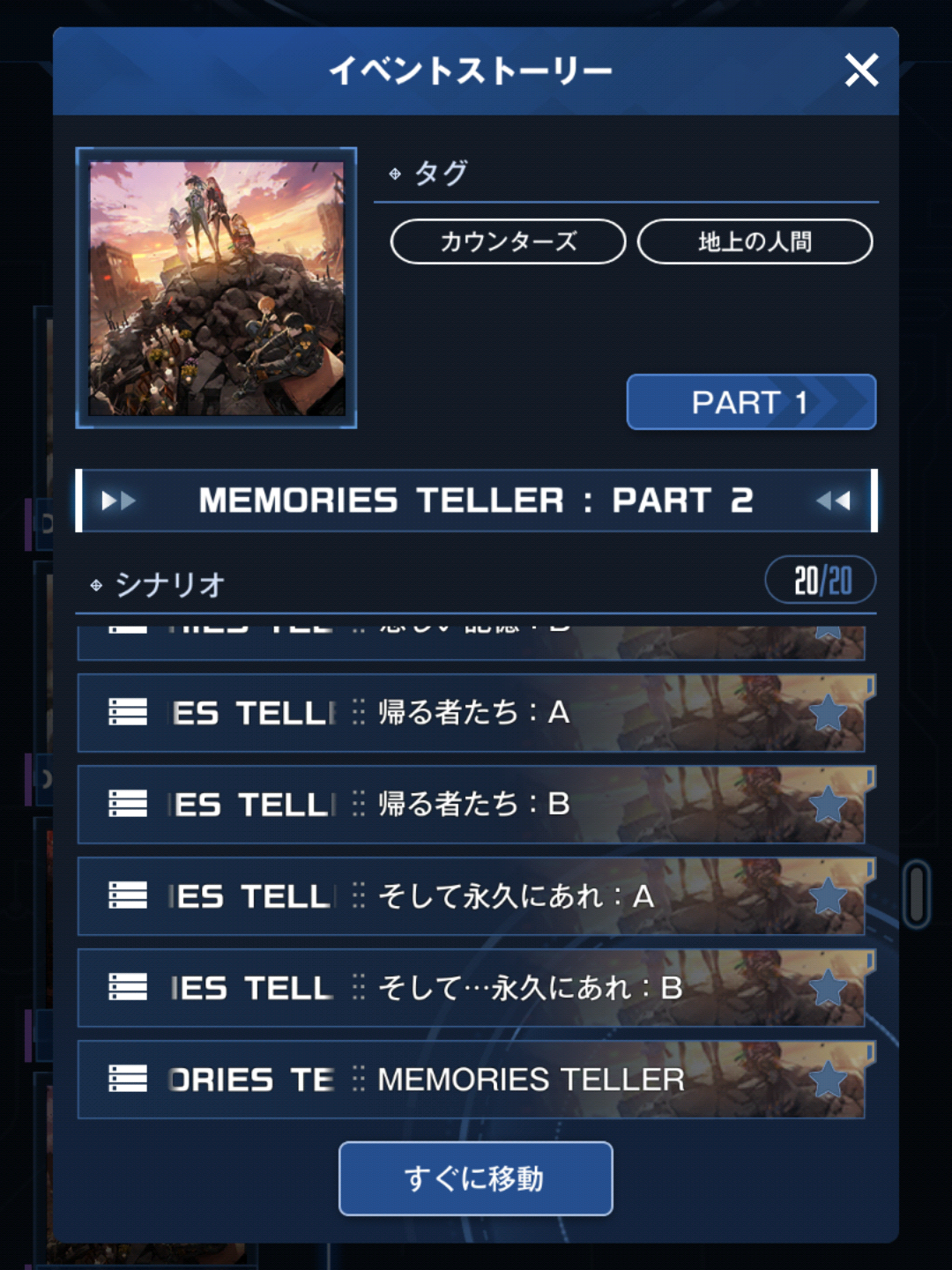The height and width of the screenshot is (1270, 952).
Task: Tap the star on 帰る者たち：A
Action: pyautogui.click(x=828, y=713)
